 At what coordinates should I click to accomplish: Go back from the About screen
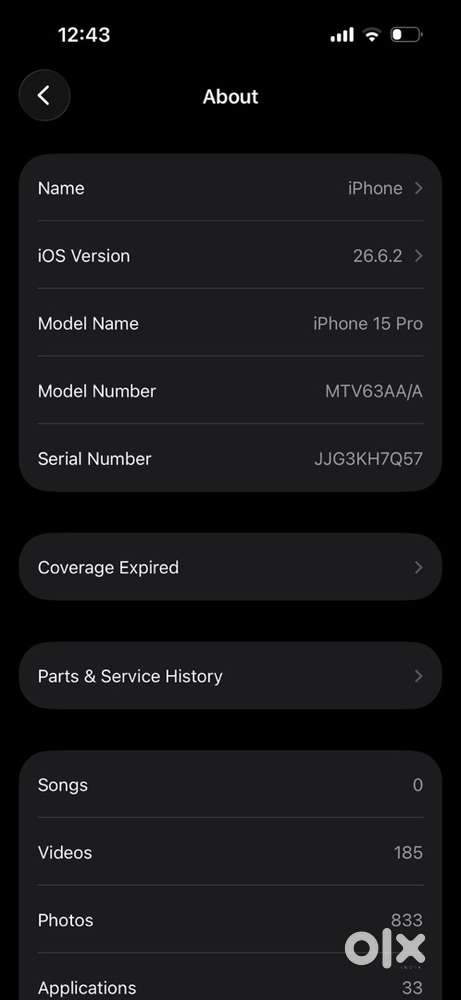point(44,96)
